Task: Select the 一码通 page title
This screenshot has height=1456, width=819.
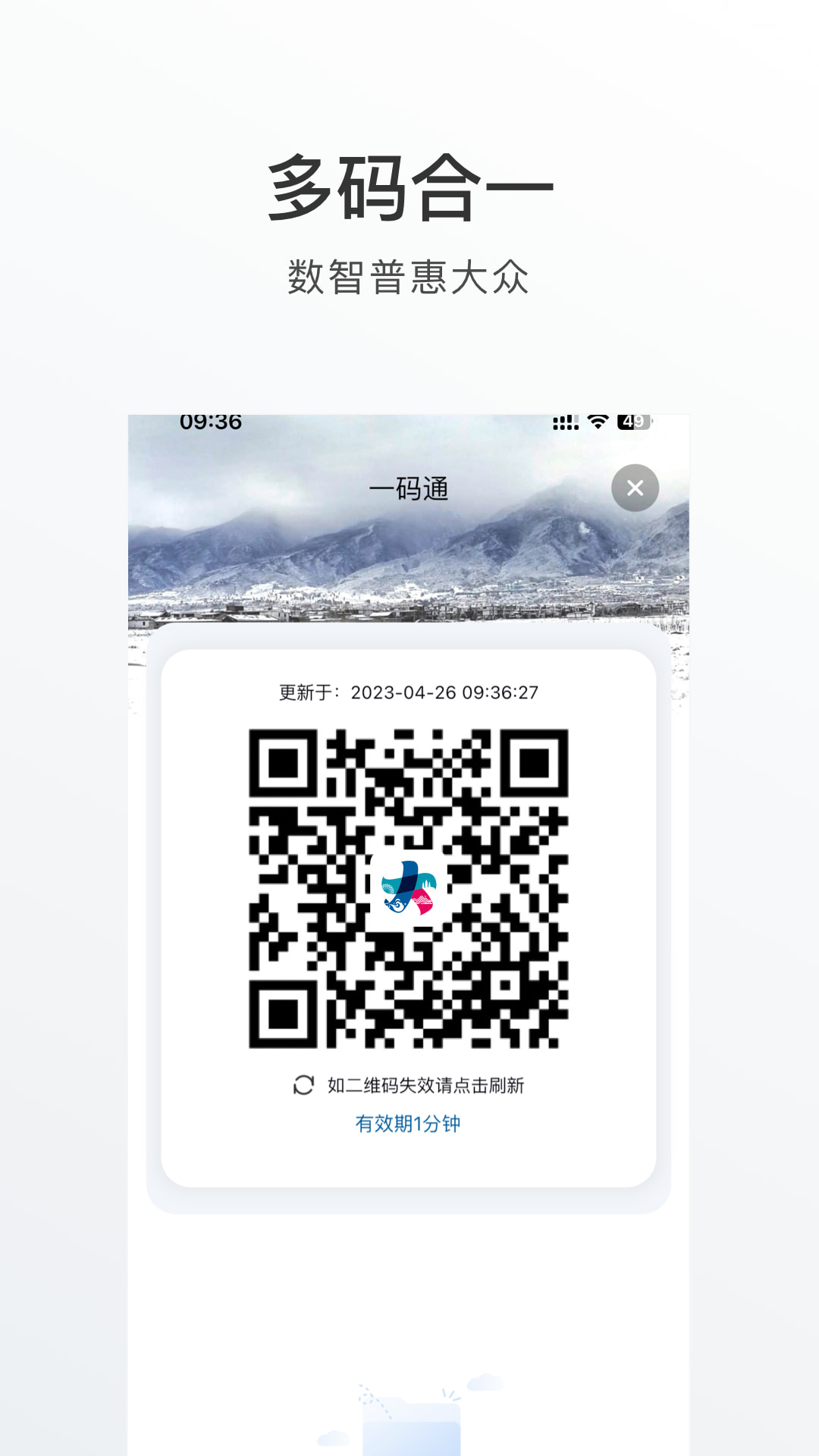Action: pos(410,489)
